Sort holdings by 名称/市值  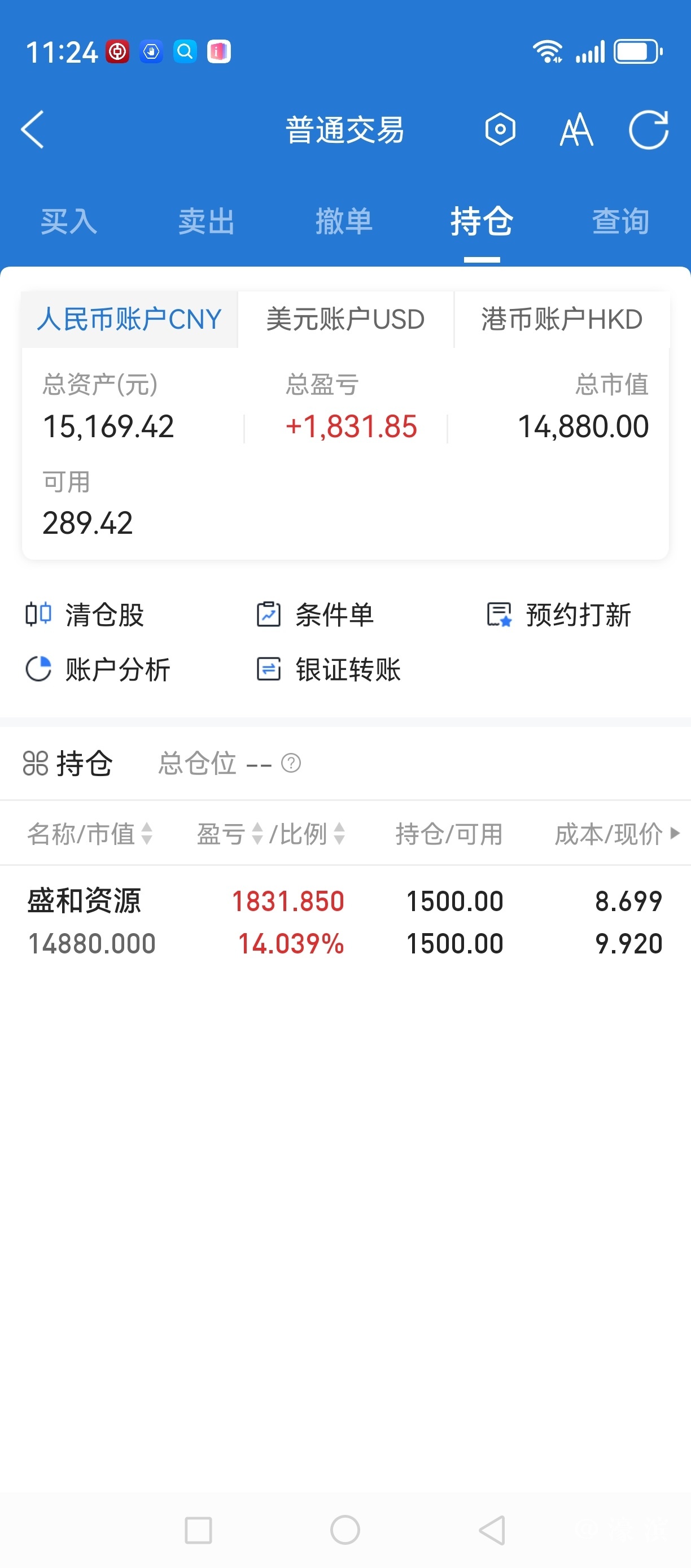(x=90, y=833)
